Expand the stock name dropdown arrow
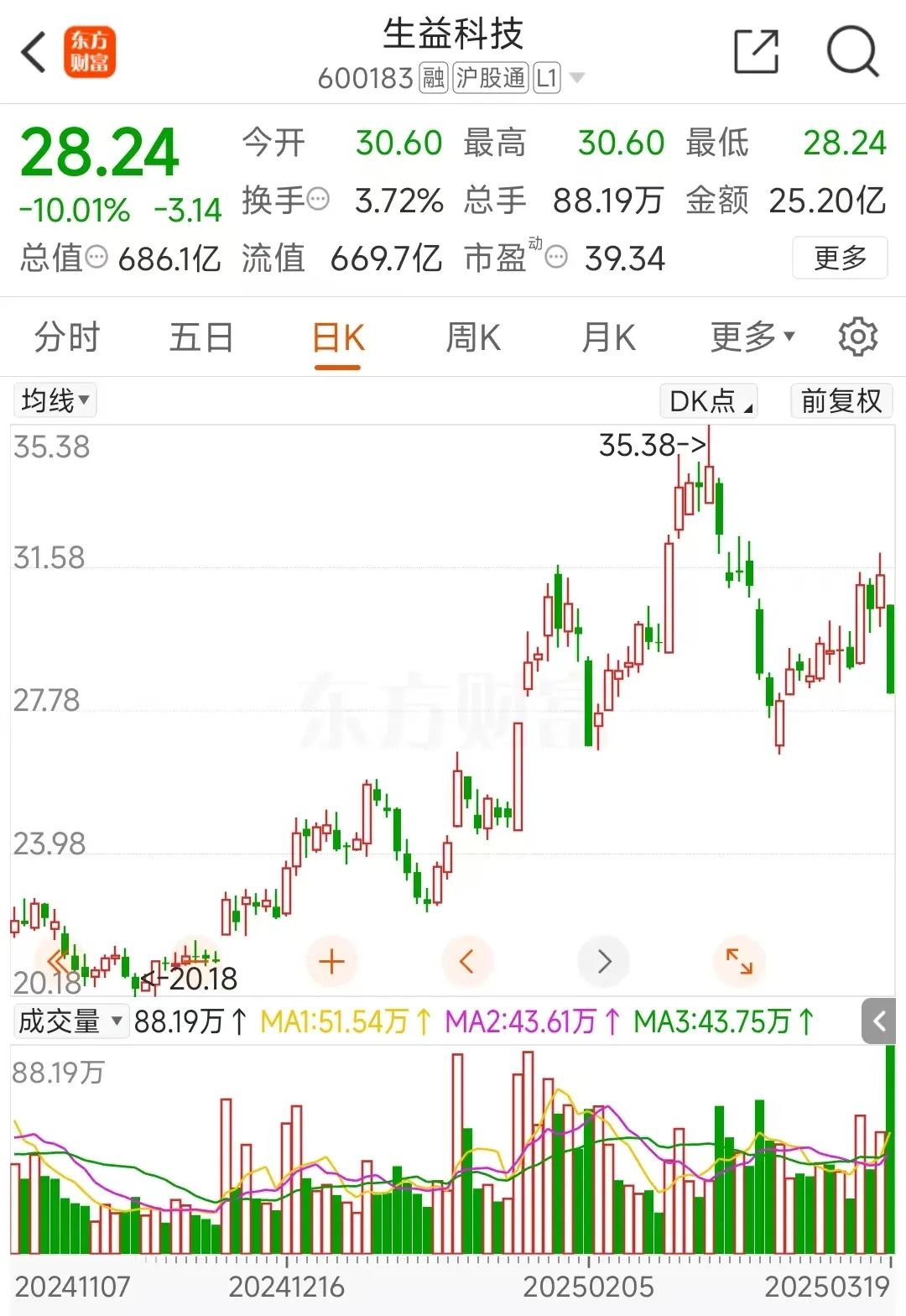 click(577, 78)
